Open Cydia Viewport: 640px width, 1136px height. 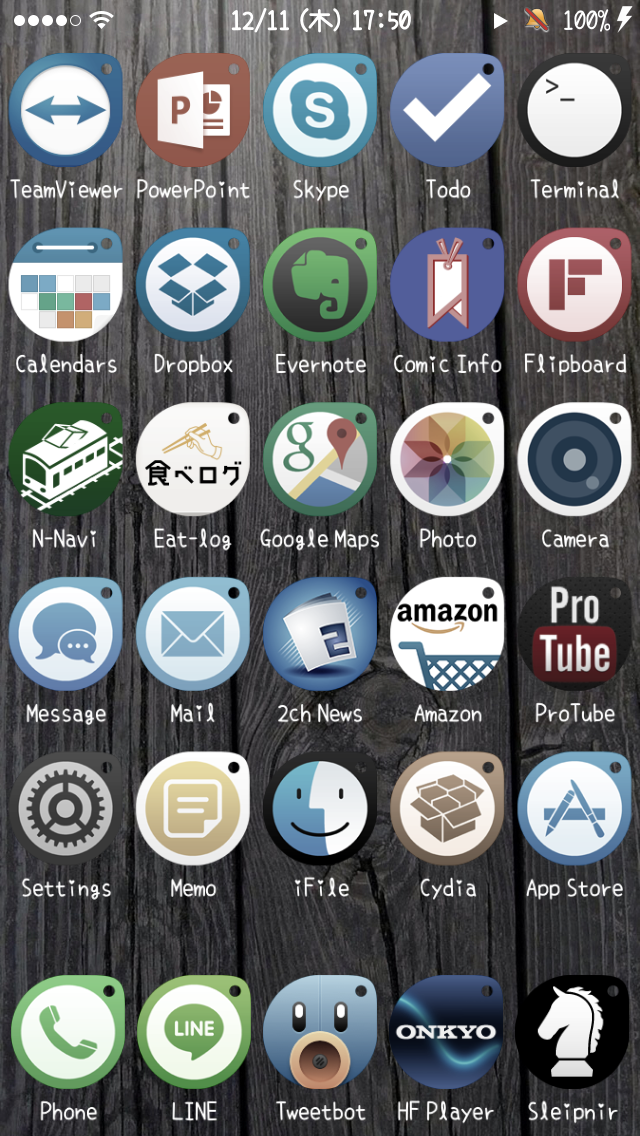[x=447, y=809]
